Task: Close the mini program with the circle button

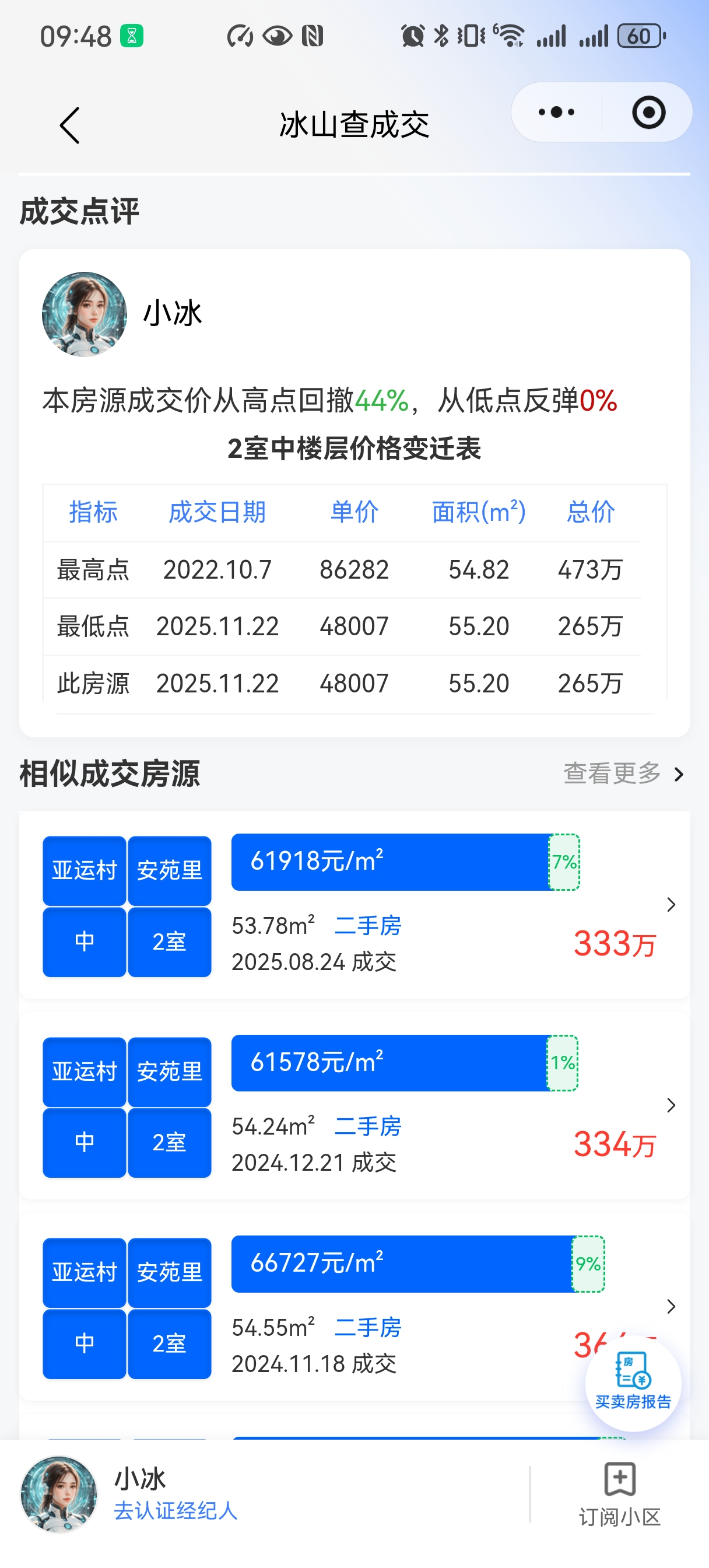Action: click(648, 113)
